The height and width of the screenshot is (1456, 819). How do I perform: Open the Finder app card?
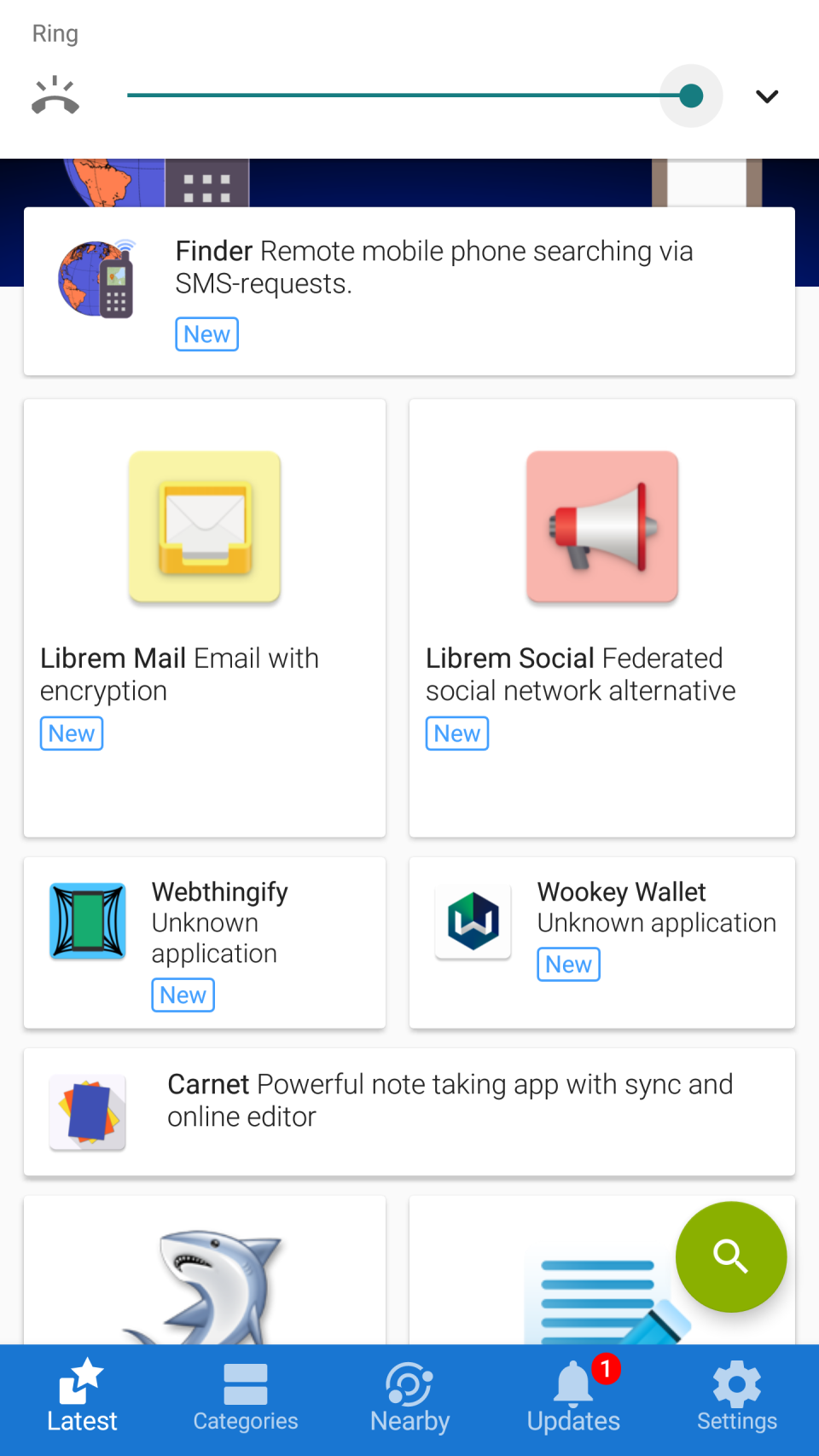(409, 291)
